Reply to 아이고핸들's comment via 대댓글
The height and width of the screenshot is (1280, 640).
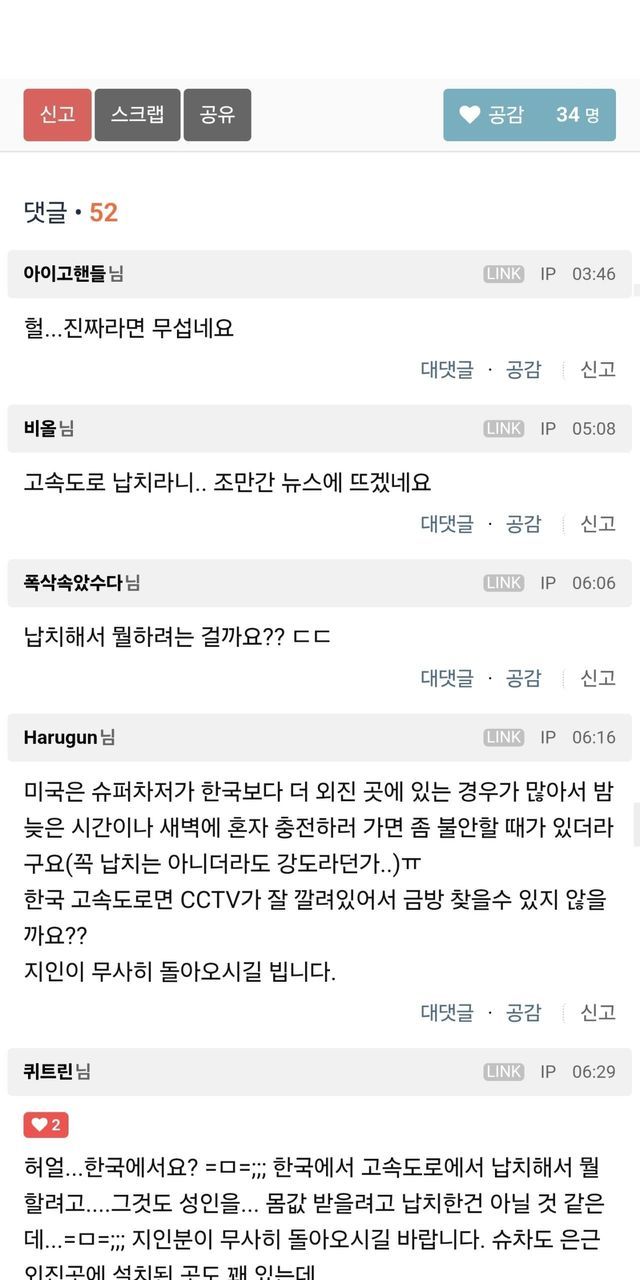447,369
